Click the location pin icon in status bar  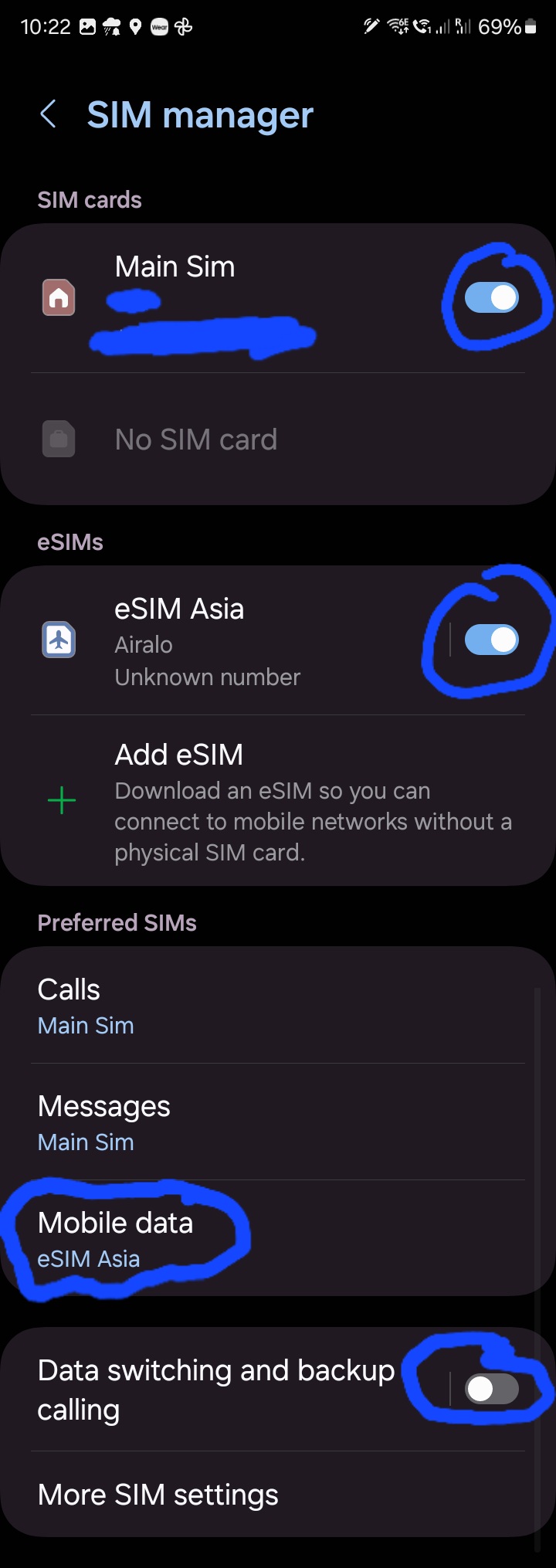coord(135,25)
